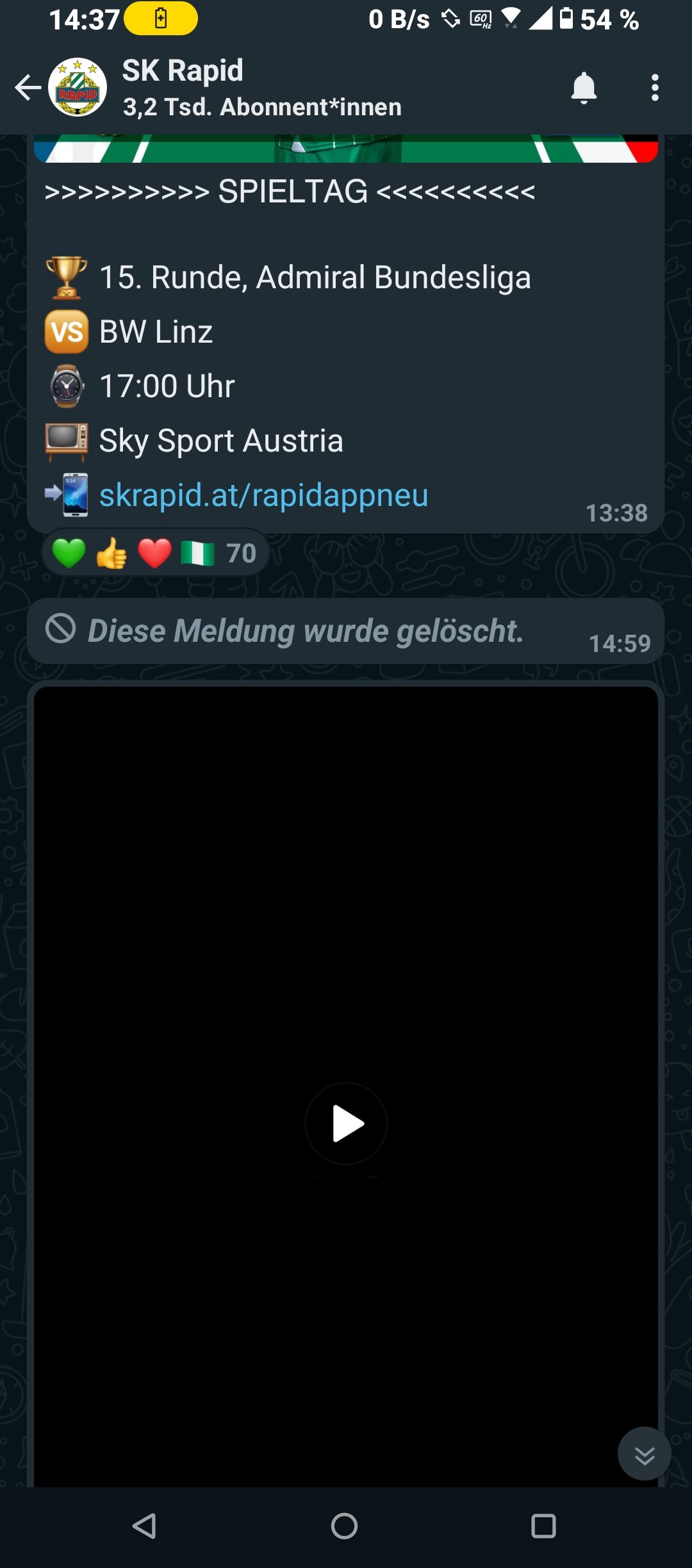Jump to latest messages
The height and width of the screenshot is (1568, 692).
[x=644, y=1453]
